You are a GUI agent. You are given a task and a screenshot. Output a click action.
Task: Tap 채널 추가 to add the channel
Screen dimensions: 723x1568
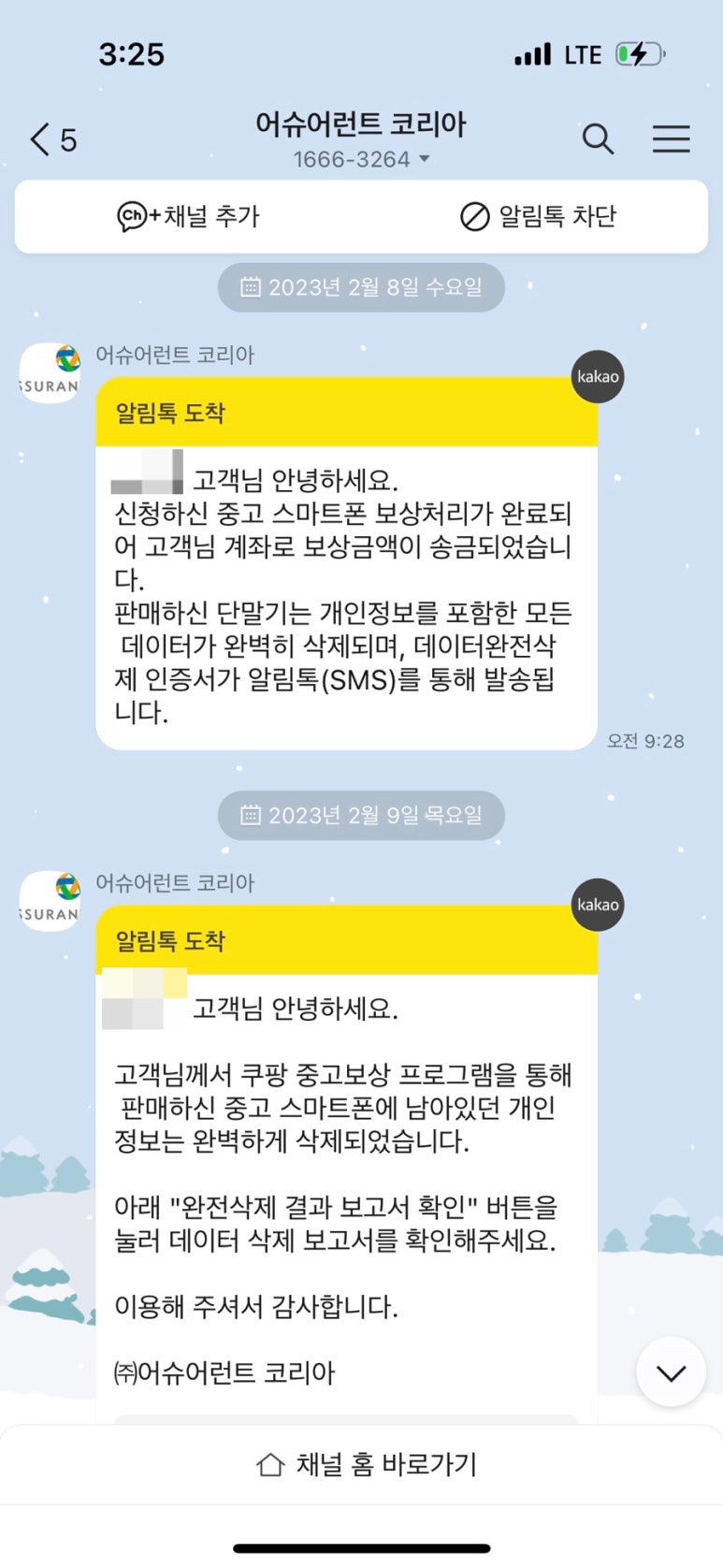point(189,216)
